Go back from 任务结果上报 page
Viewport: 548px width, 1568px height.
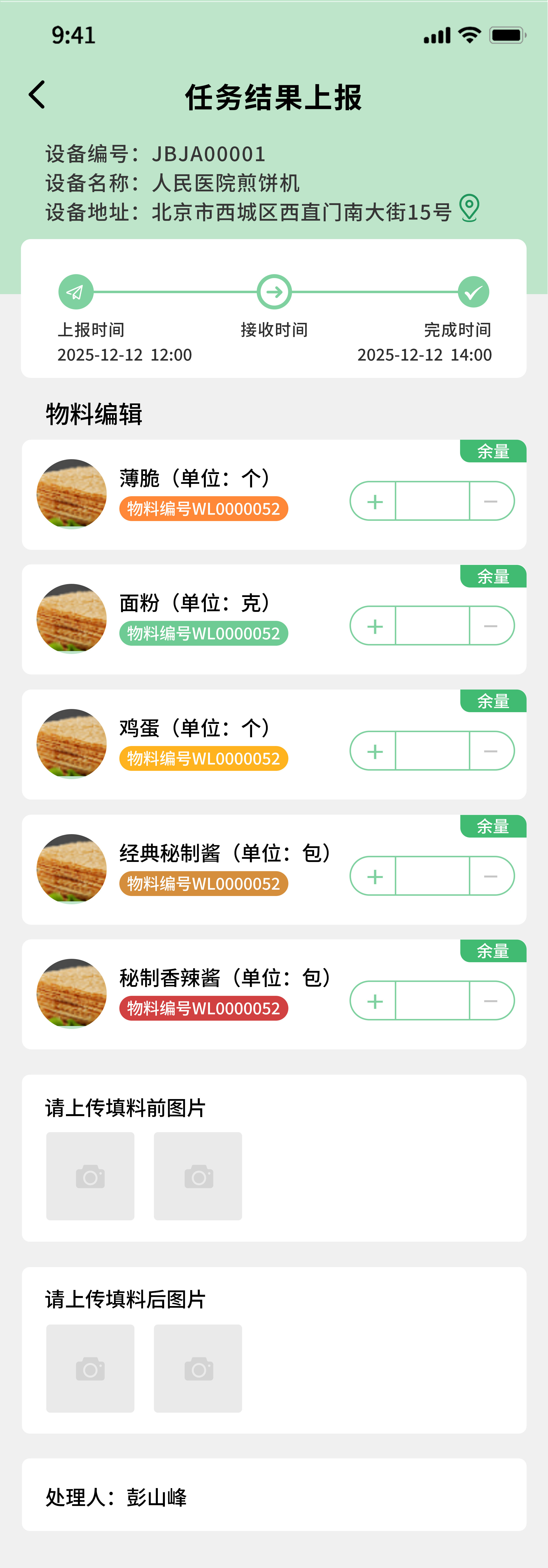[37, 95]
